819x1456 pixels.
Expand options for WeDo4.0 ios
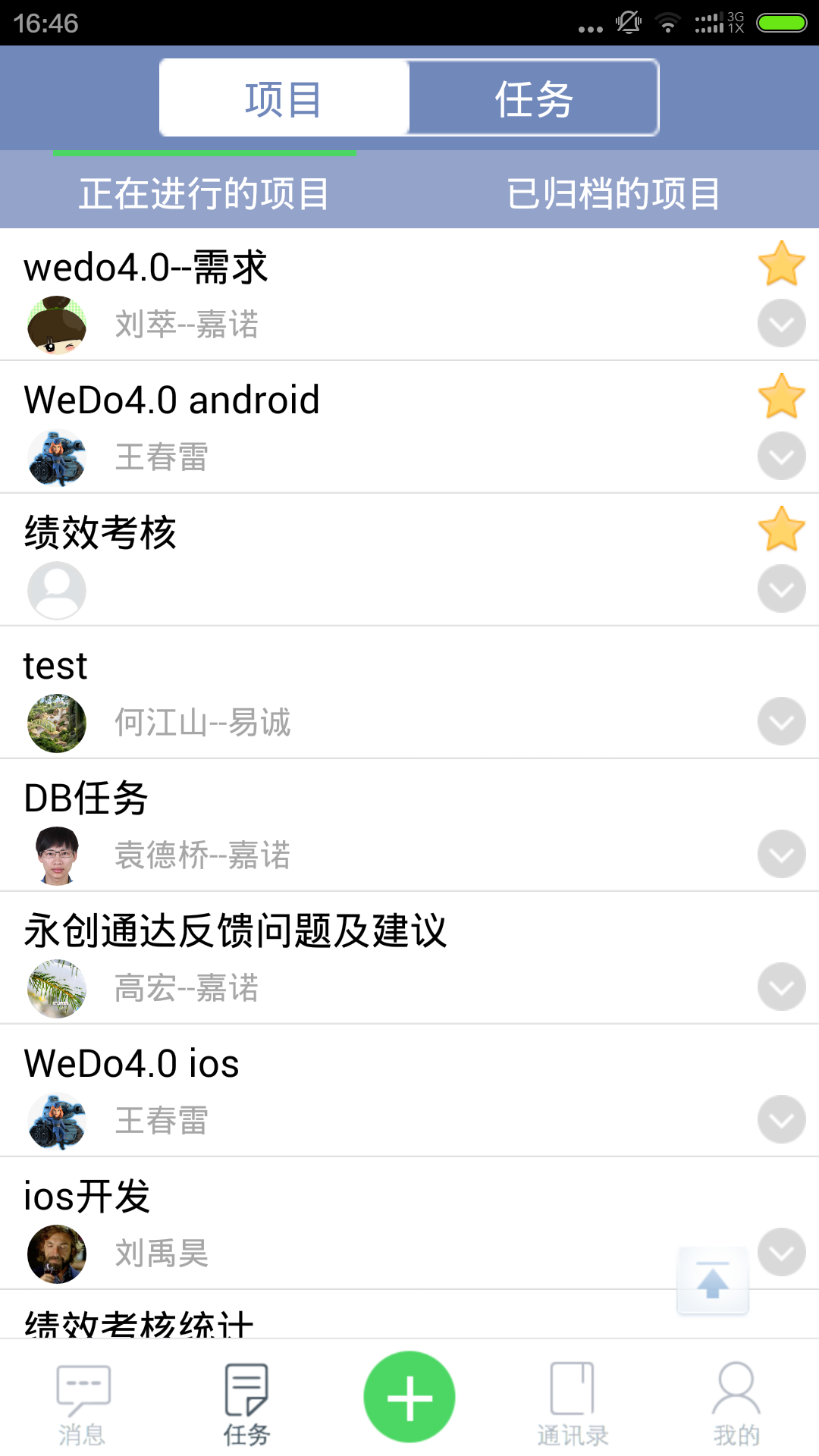781,1120
